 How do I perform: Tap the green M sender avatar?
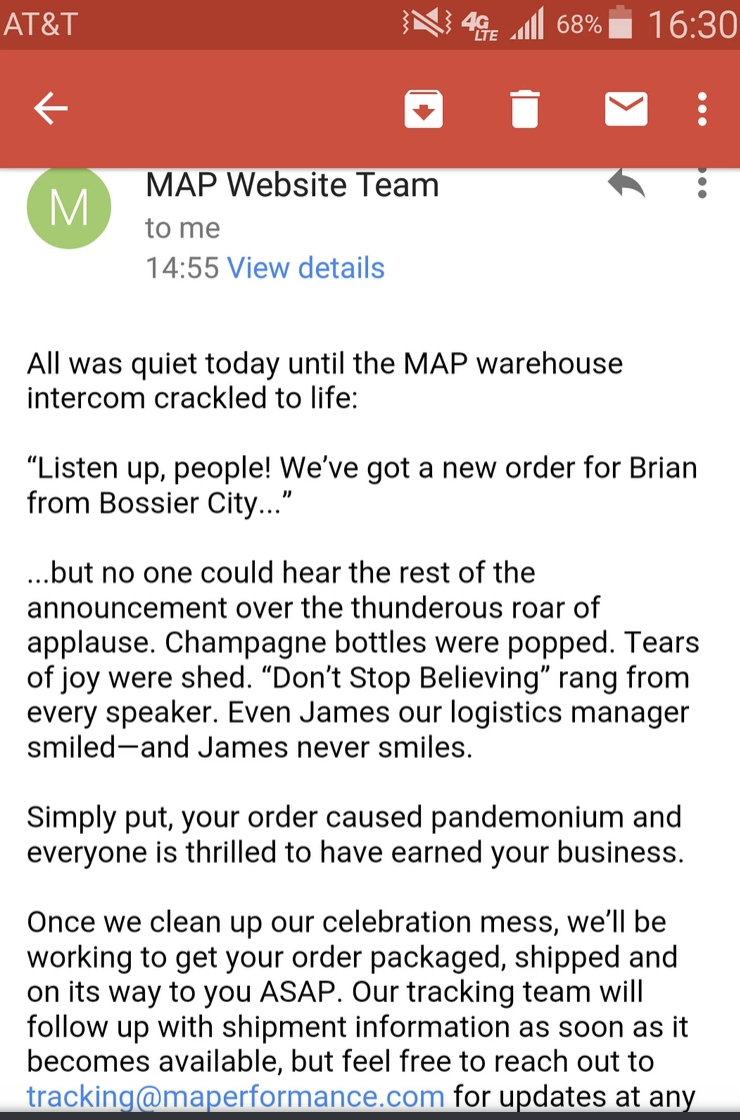[69, 207]
